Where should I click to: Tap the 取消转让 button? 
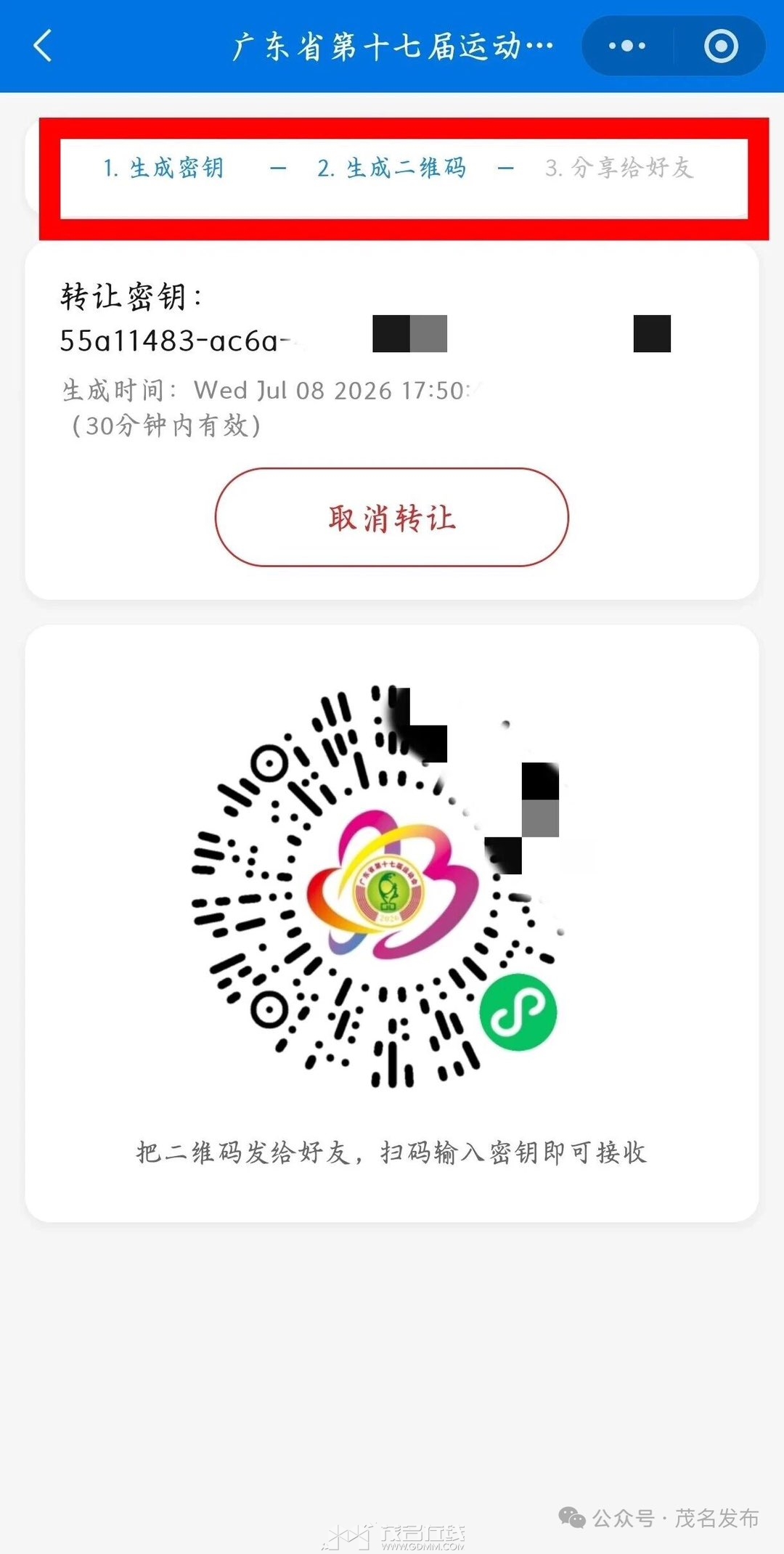(x=392, y=517)
